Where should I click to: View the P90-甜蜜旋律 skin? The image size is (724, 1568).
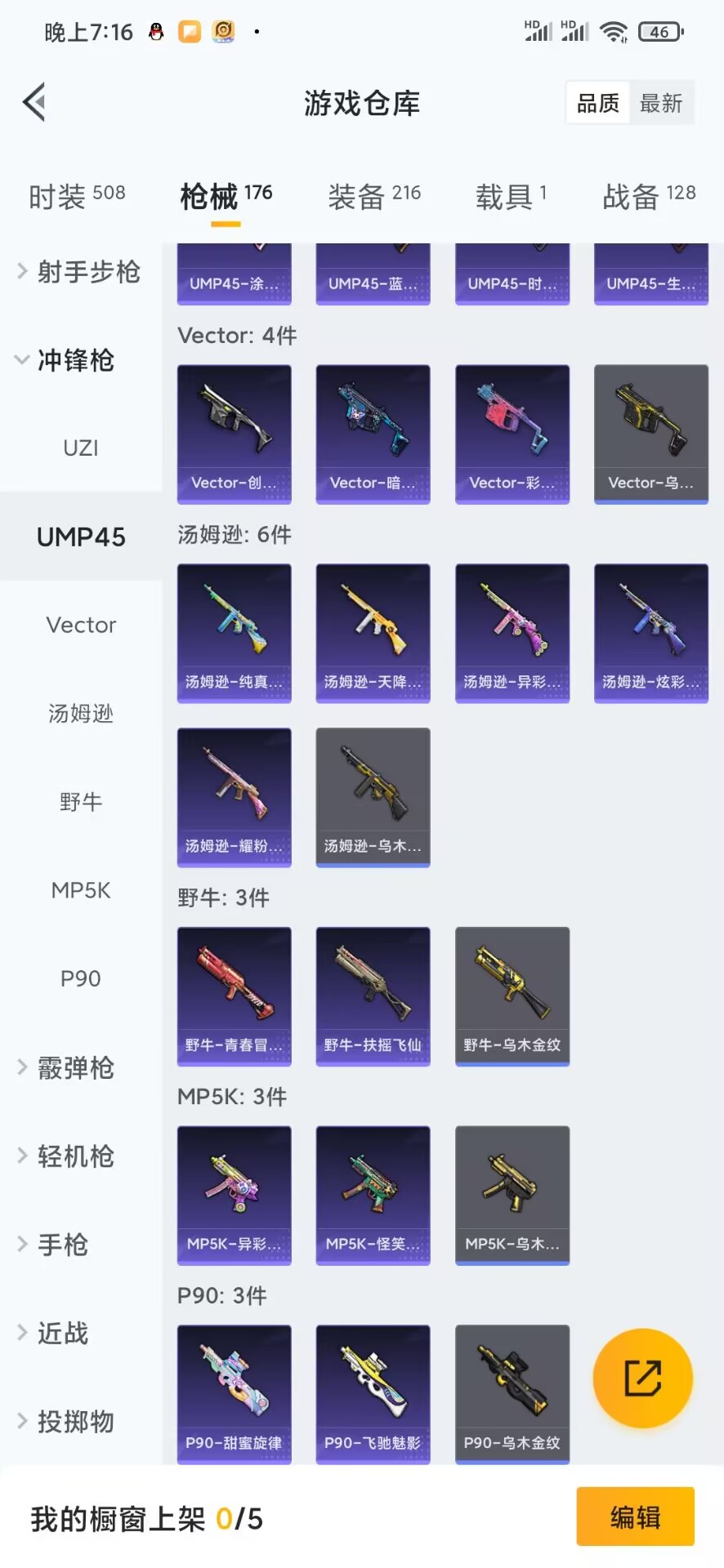coord(234,1394)
